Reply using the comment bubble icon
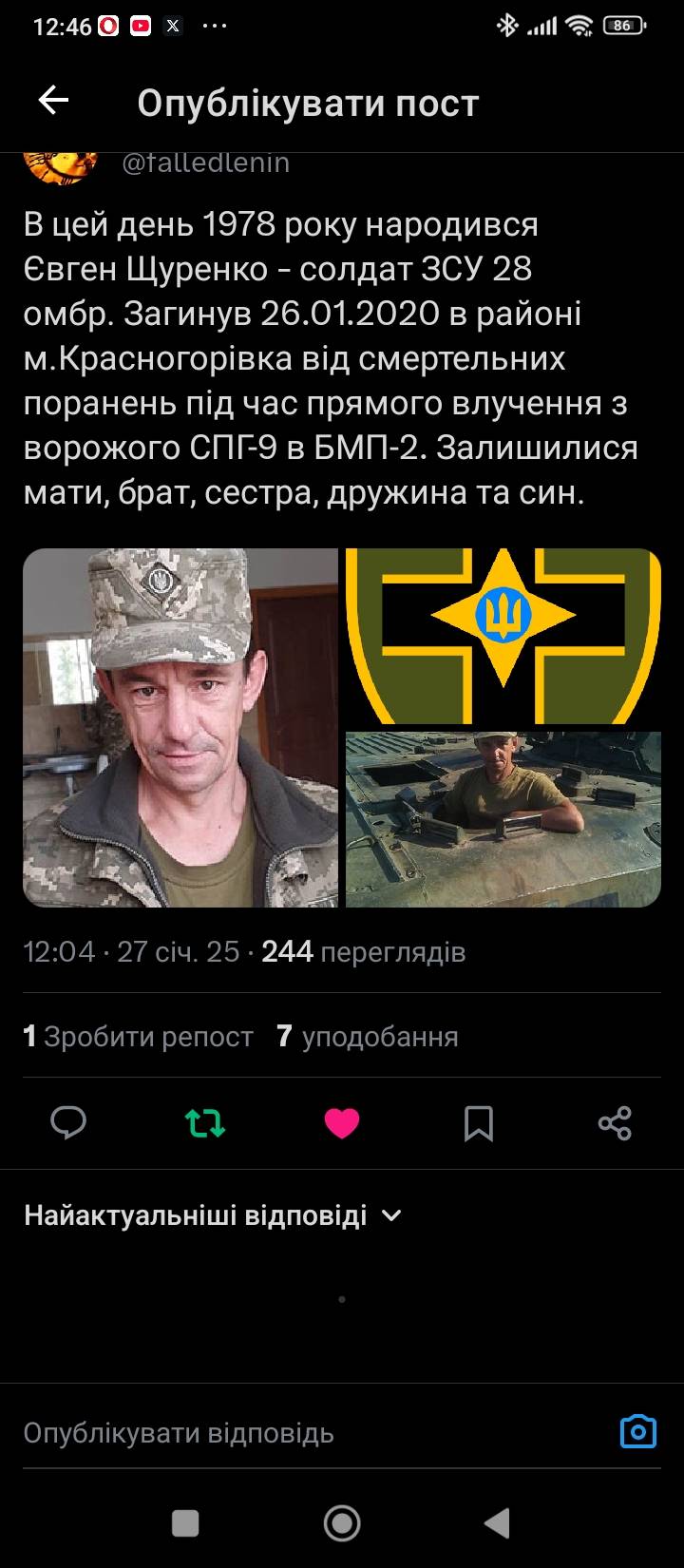This screenshot has height=1568, width=684. coord(68,1123)
